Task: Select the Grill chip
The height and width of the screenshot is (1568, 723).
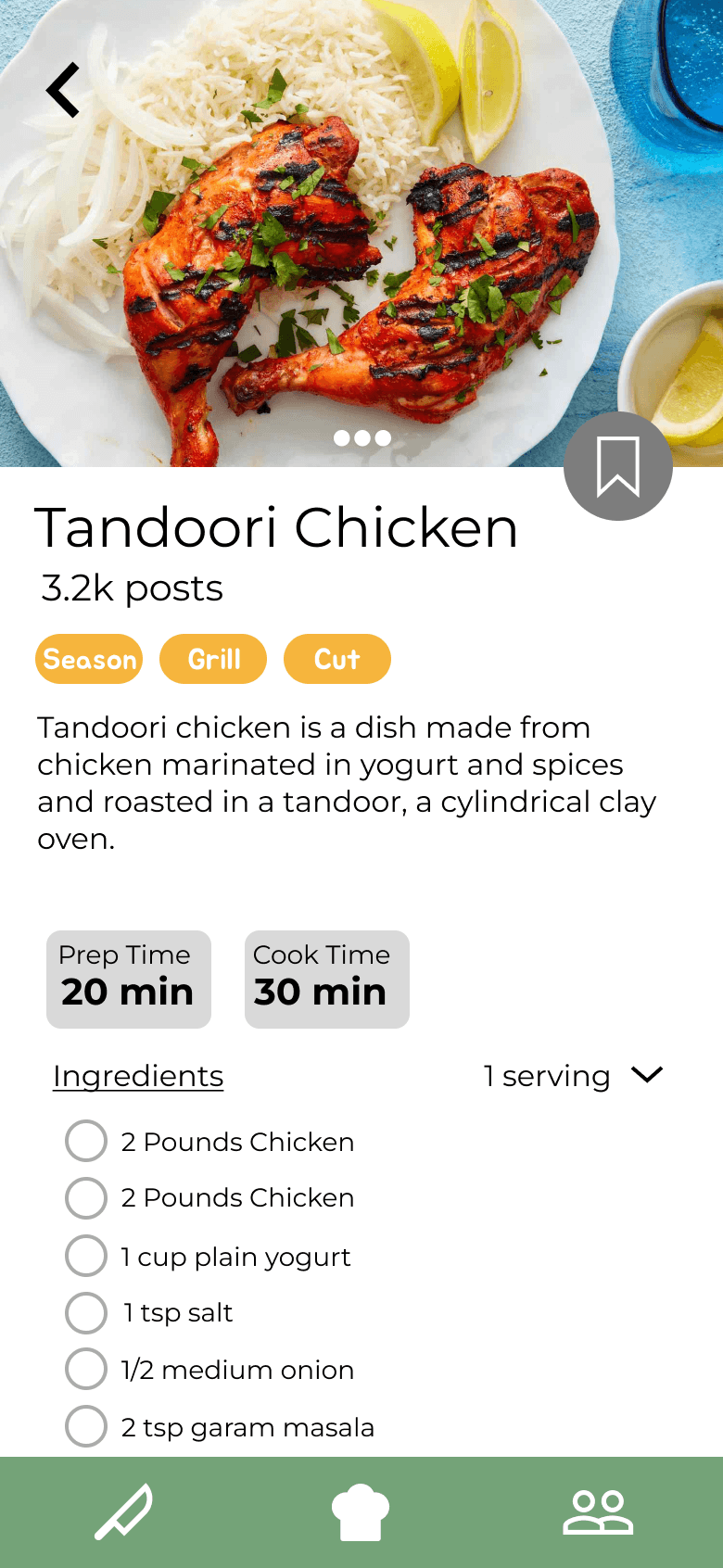Action: [x=213, y=659]
